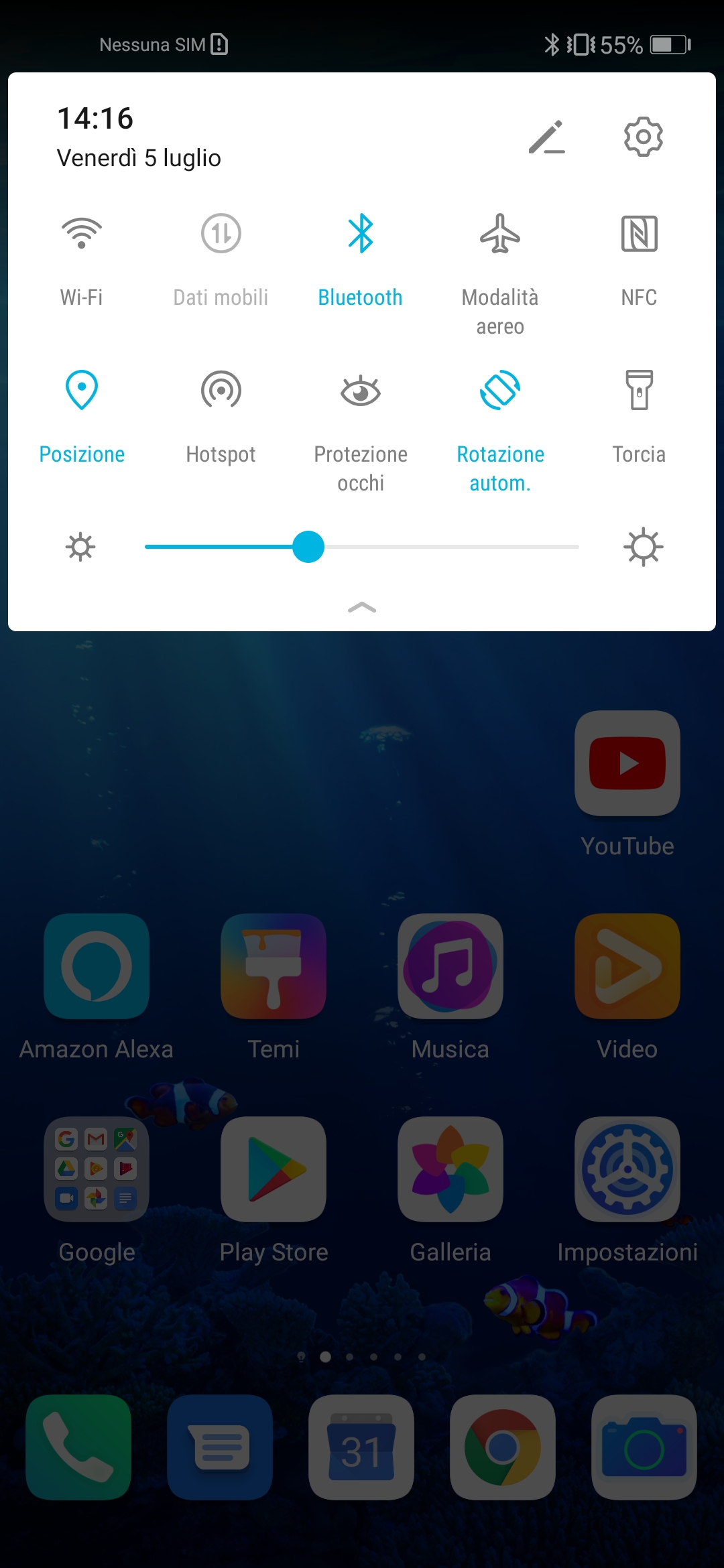
Task: Turn on Protezione occhi
Action: [361, 391]
